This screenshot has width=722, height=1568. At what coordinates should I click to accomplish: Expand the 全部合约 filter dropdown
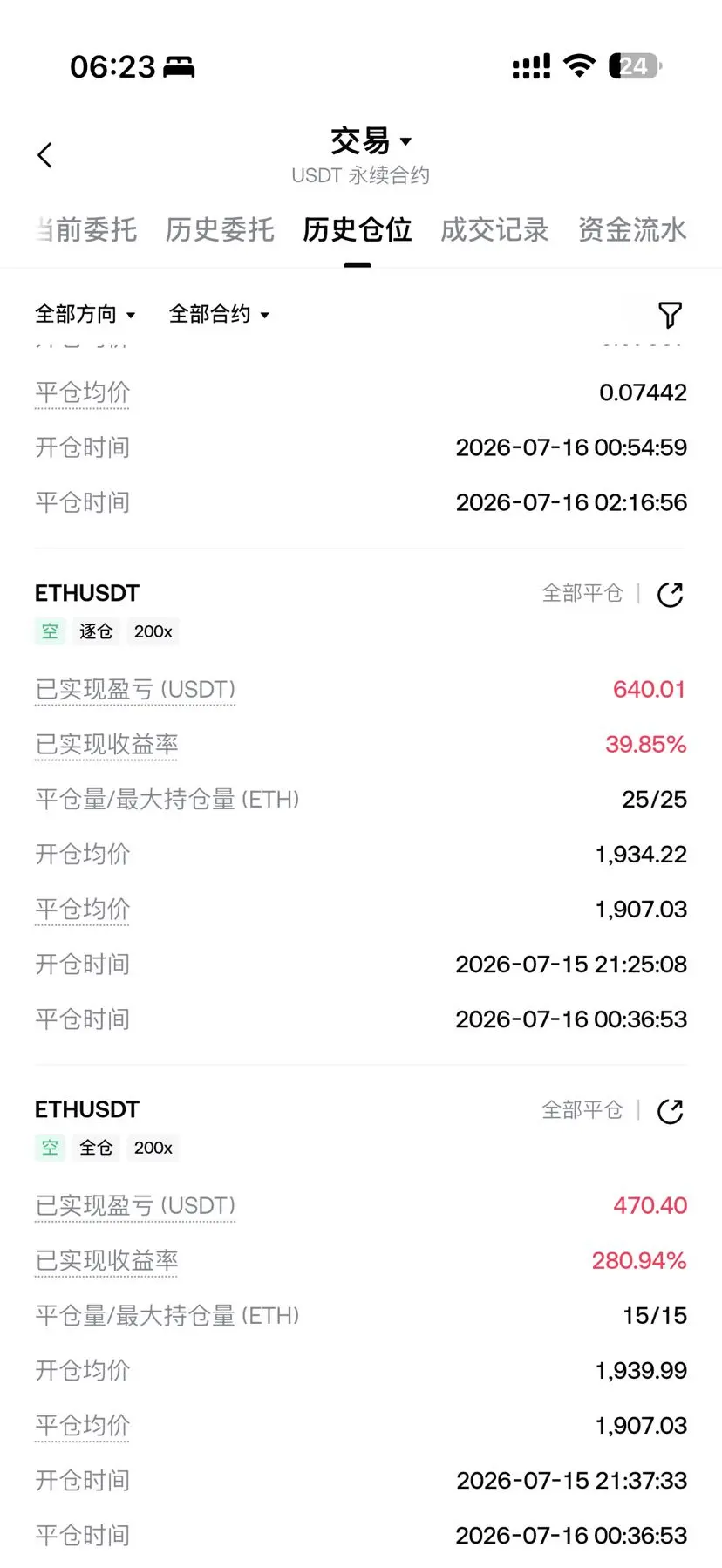click(219, 314)
